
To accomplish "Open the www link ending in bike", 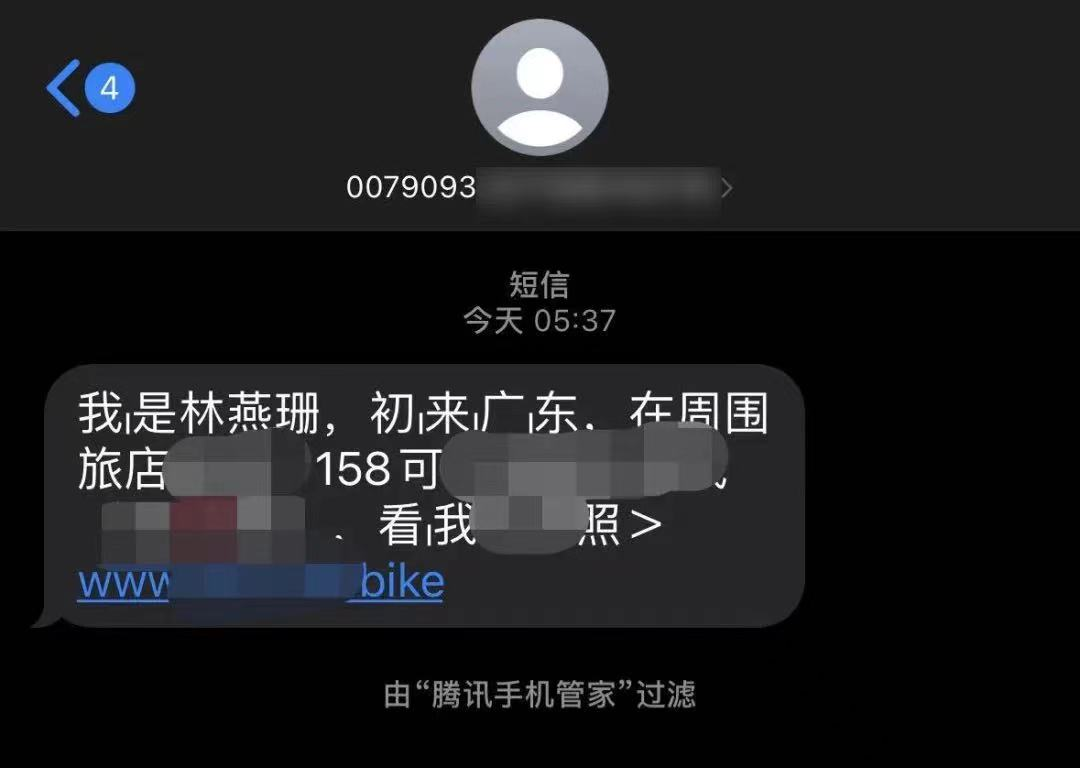I will 262,581.
